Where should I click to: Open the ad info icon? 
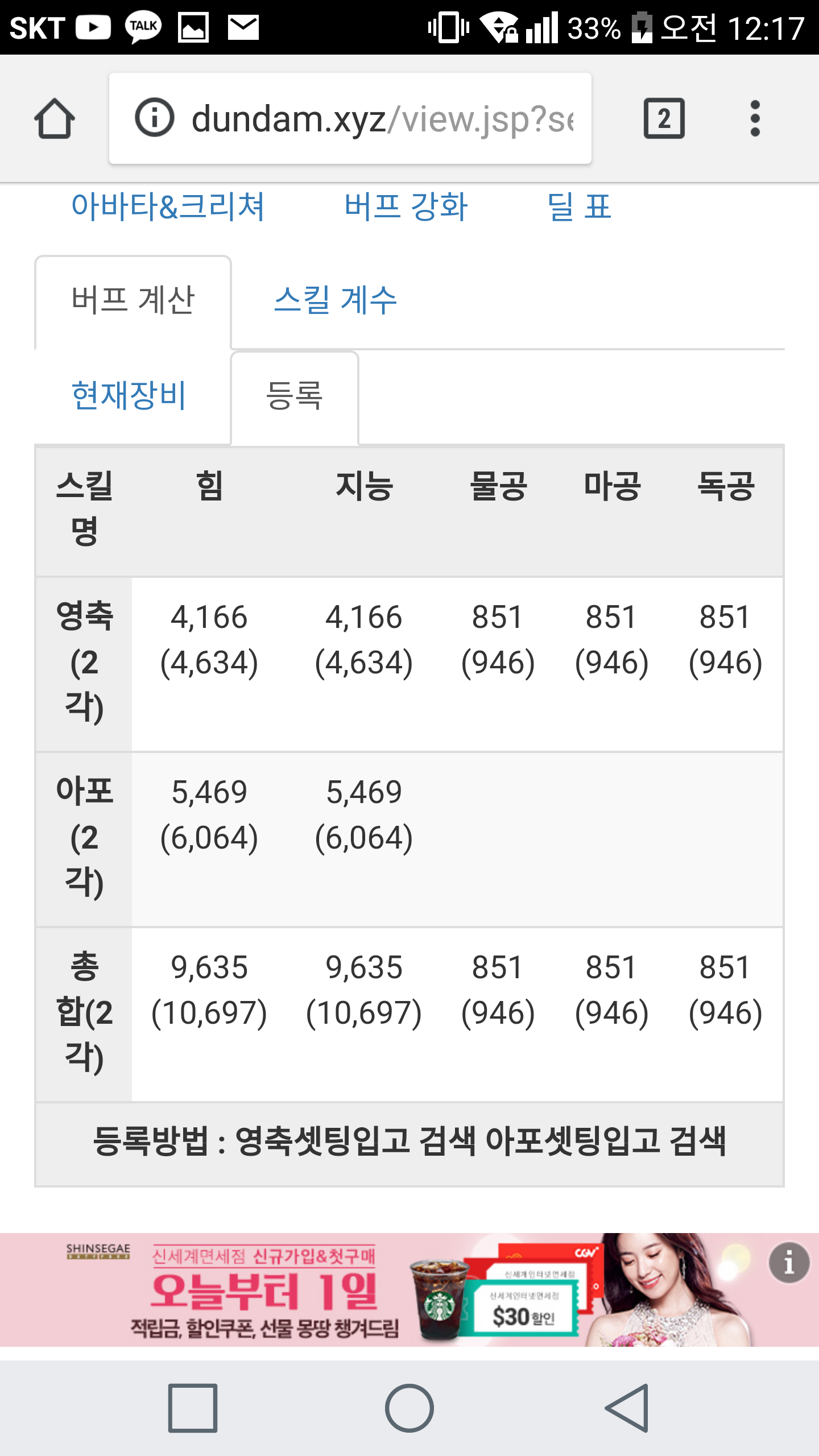click(789, 1263)
